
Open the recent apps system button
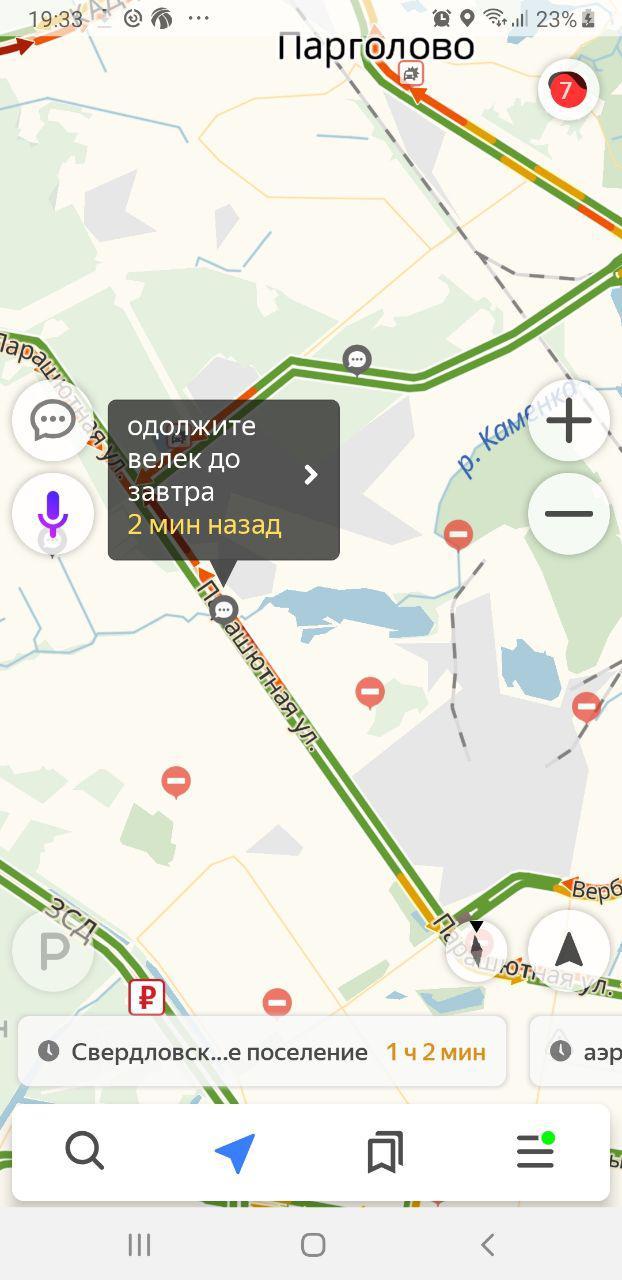tap(139, 1245)
